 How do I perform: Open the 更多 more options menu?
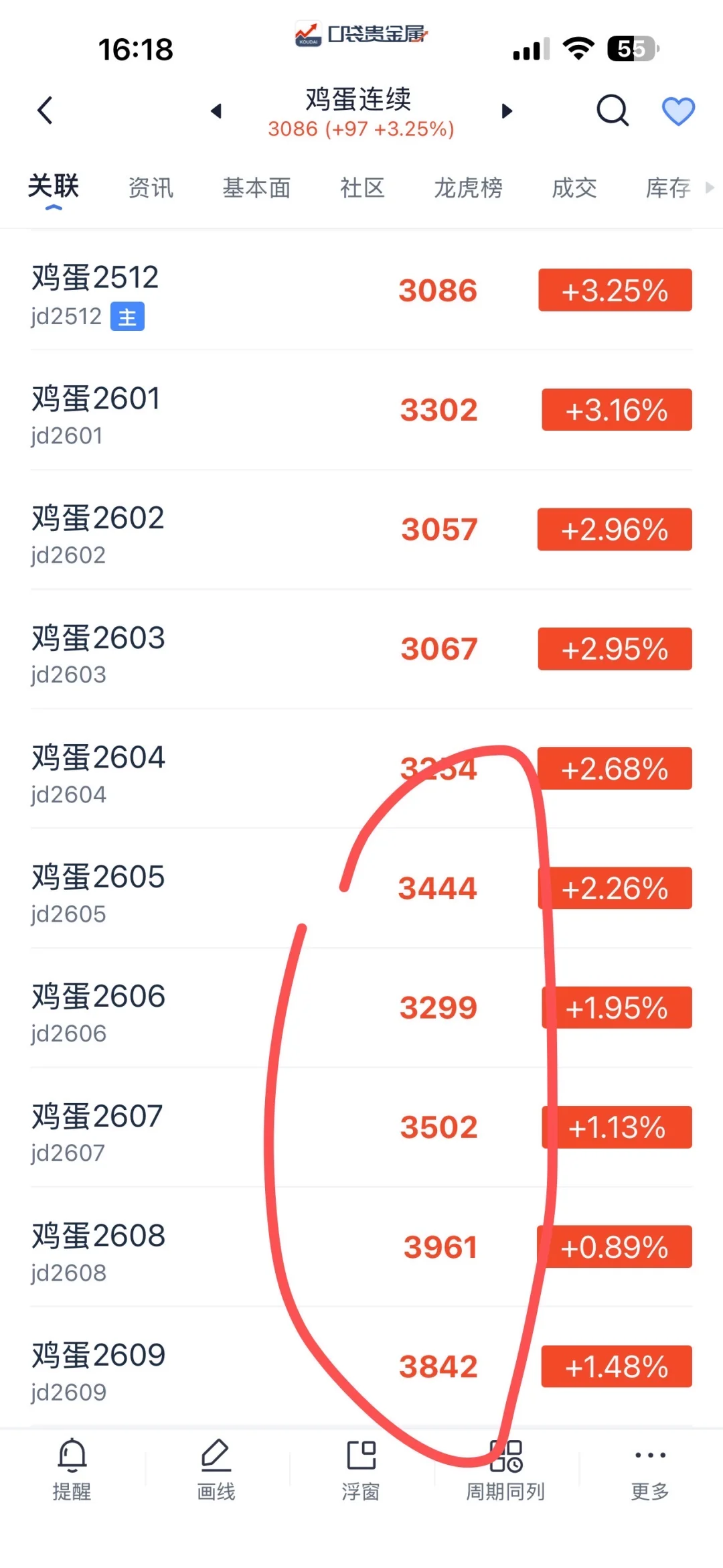click(x=650, y=1468)
